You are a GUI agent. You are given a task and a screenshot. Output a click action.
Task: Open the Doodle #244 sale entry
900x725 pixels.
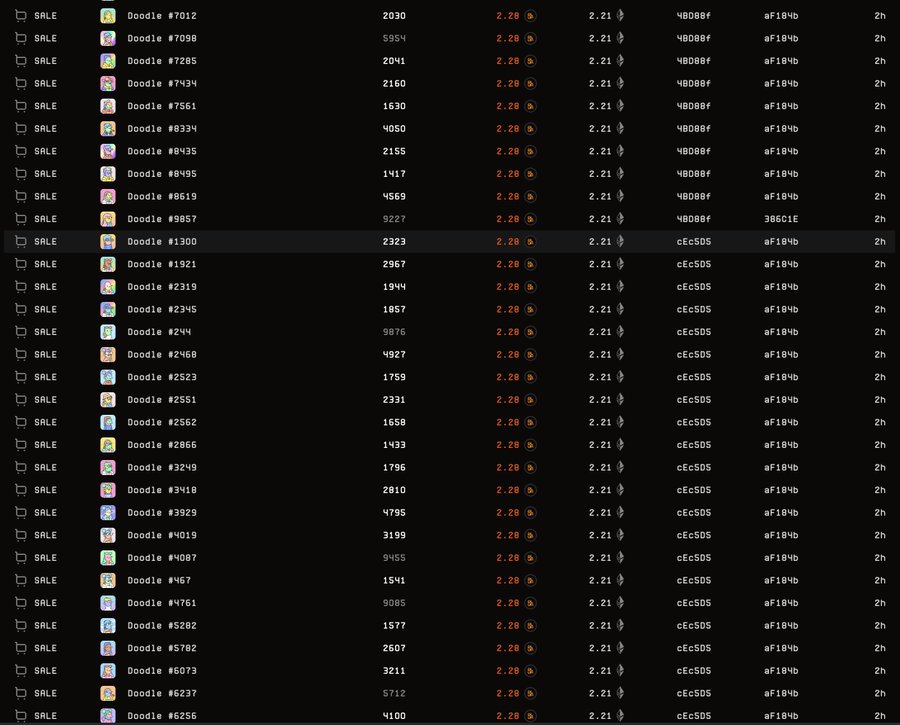click(158, 332)
